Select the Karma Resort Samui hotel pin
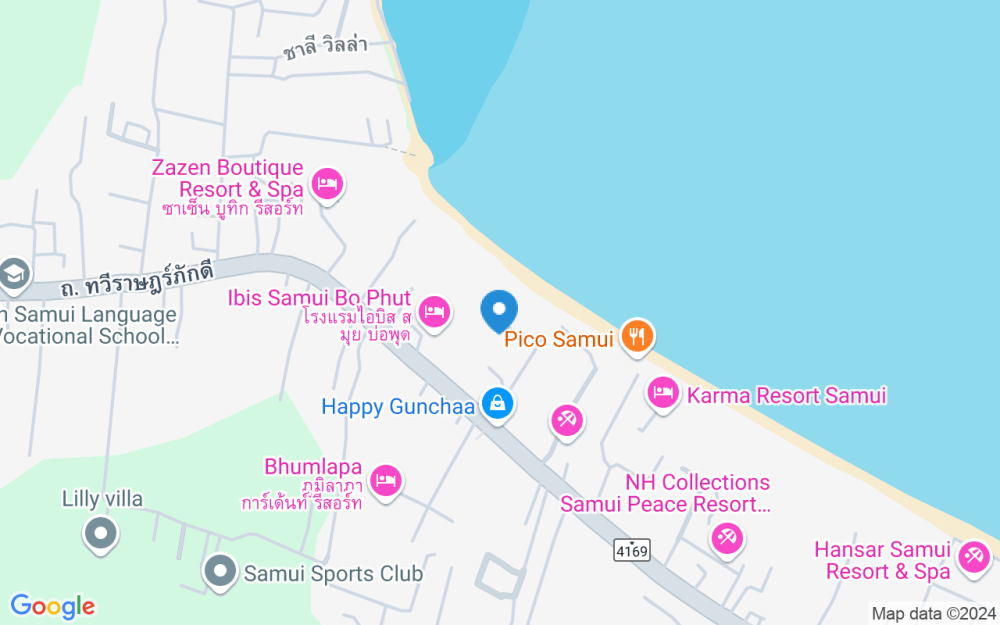1000x625 pixels. pyautogui.click(x=663, y=393)
